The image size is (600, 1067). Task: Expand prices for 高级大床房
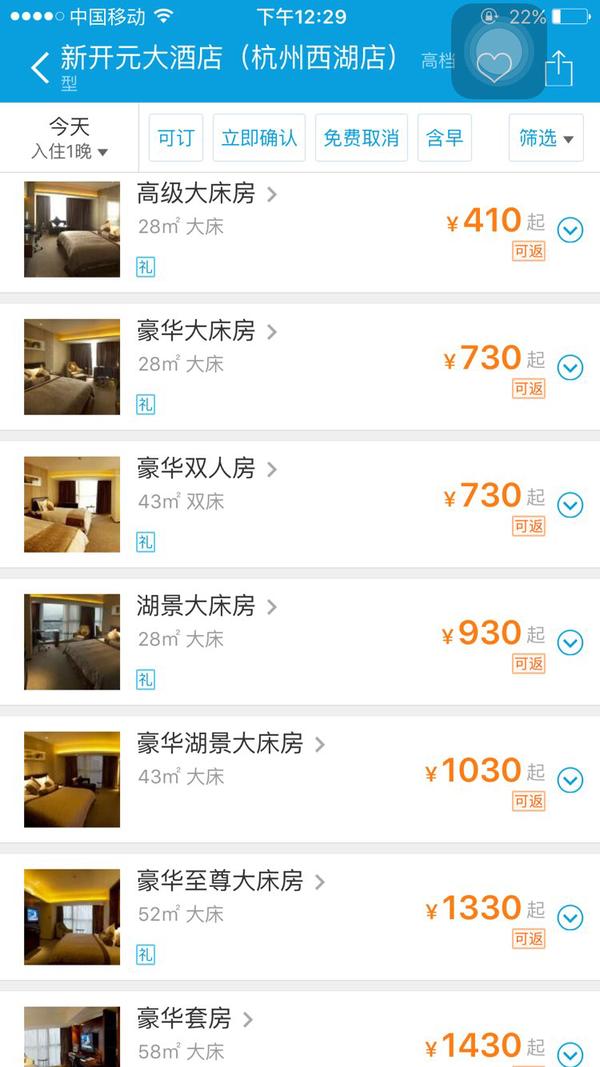coord(570,231)
